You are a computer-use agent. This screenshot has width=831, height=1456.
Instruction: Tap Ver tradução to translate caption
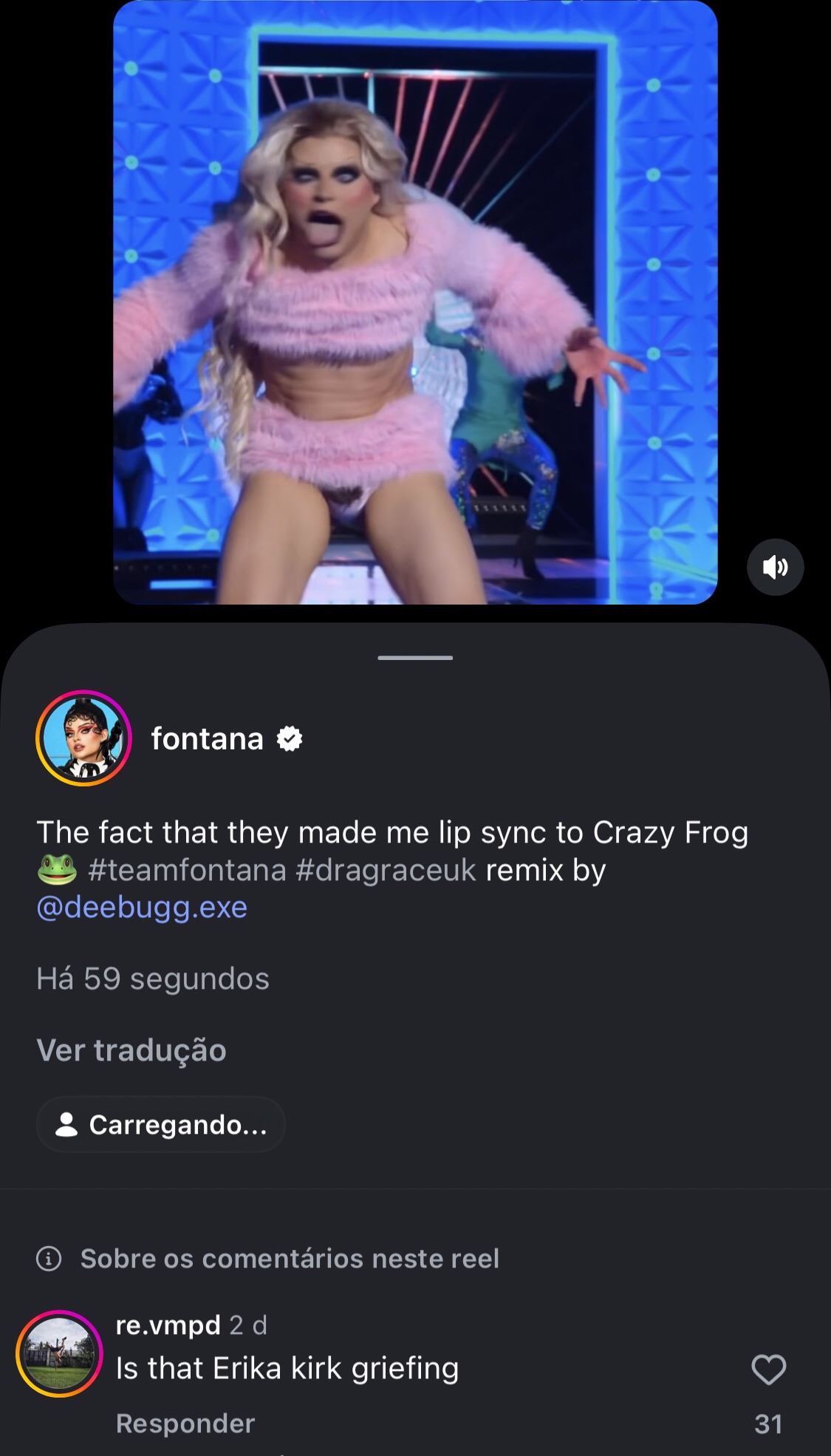131,1050
